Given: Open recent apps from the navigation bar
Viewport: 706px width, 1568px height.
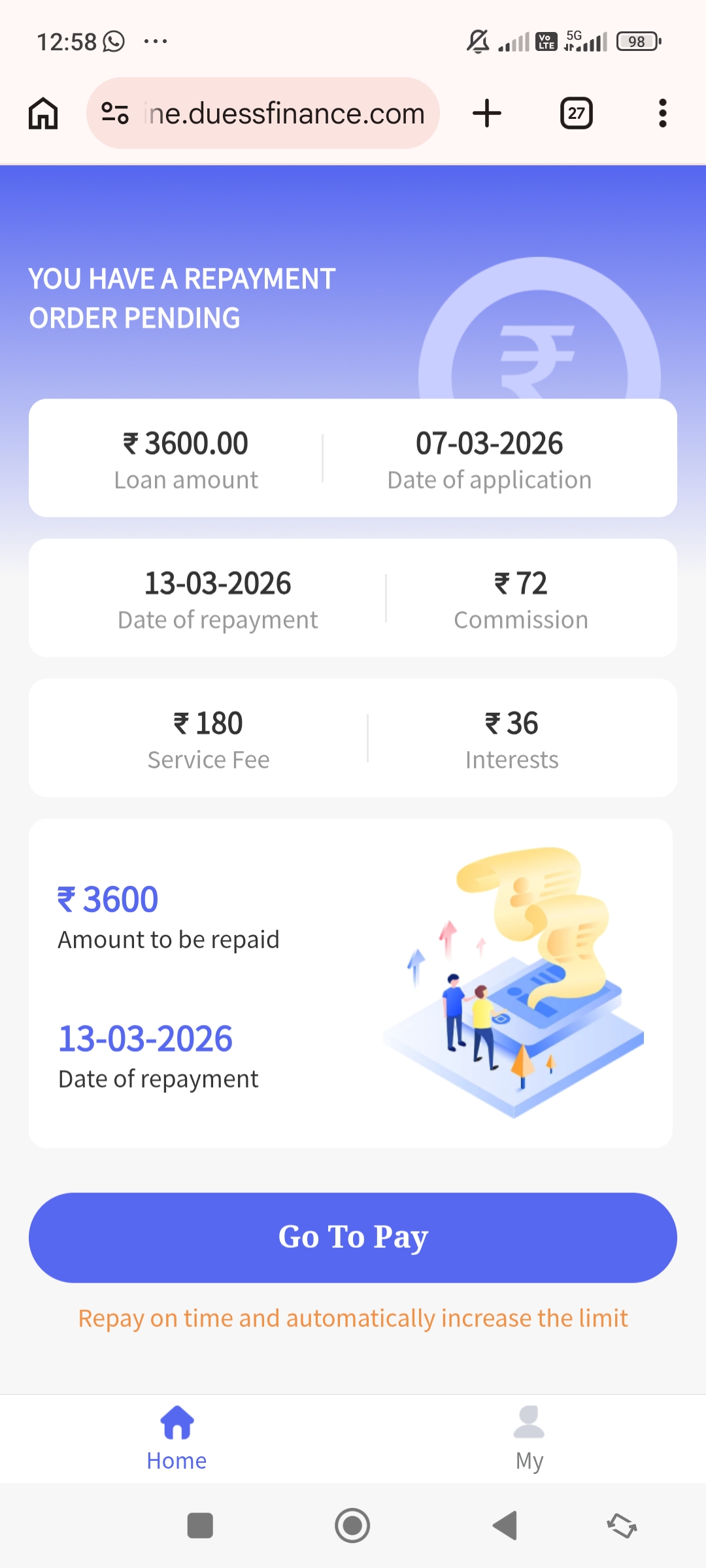Looking at the screenshot, I should point(200,1526).
